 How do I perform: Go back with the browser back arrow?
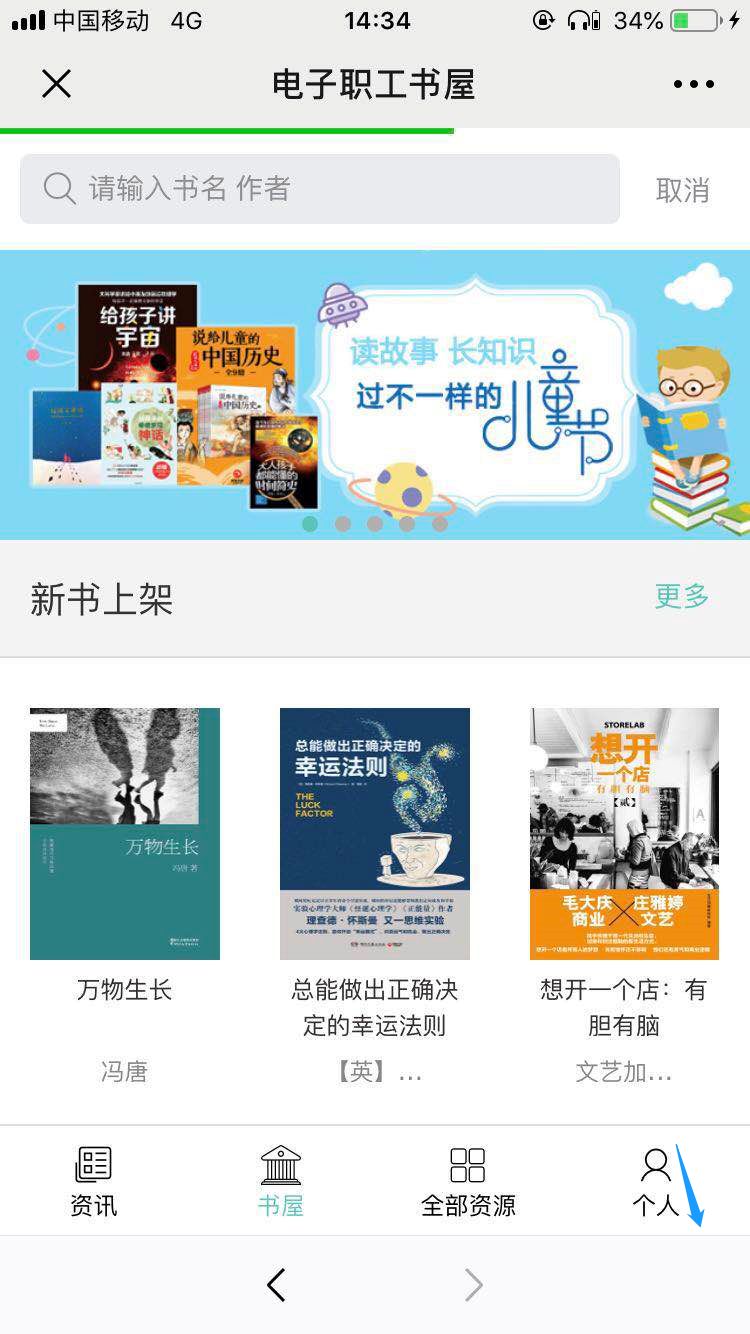point(277,1285)
